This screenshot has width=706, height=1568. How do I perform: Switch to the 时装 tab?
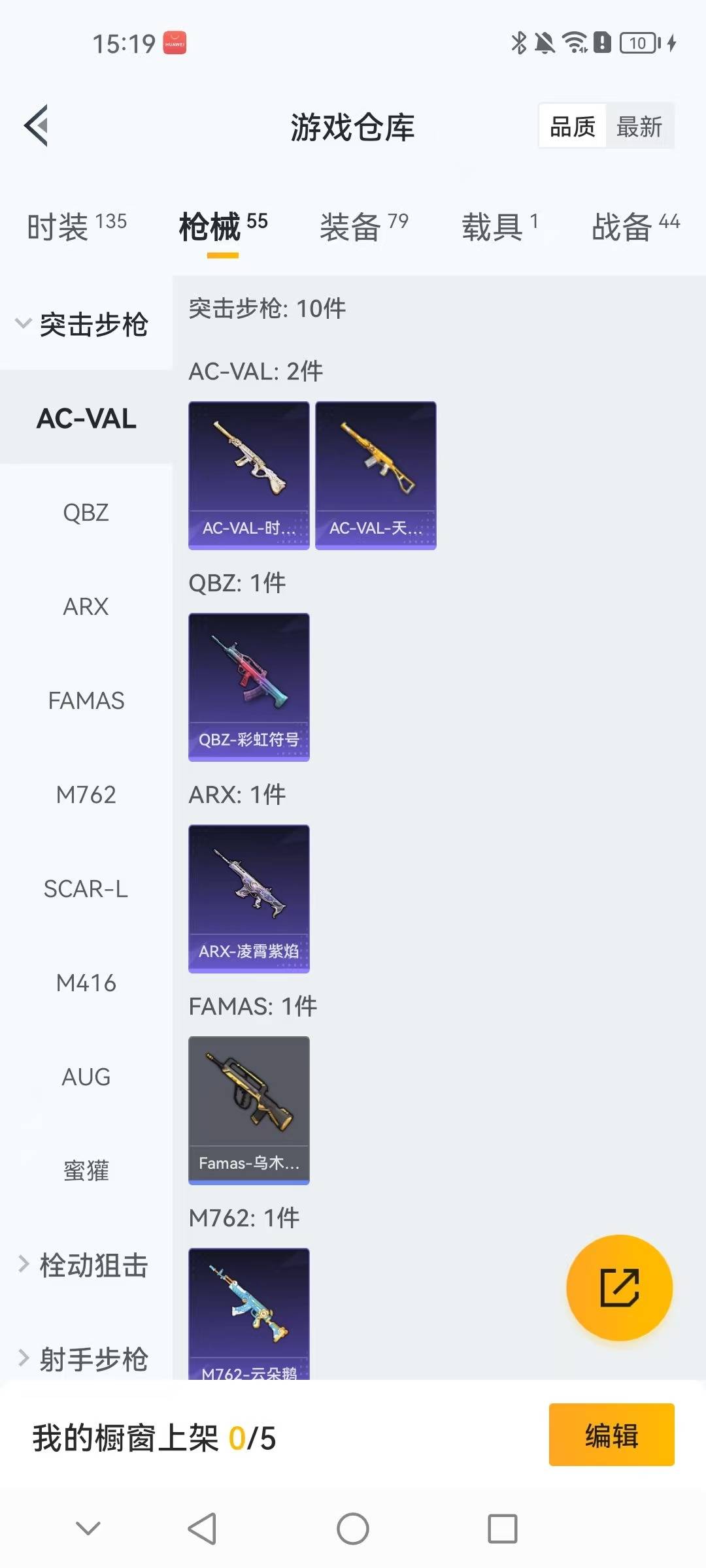click(76, 227)
